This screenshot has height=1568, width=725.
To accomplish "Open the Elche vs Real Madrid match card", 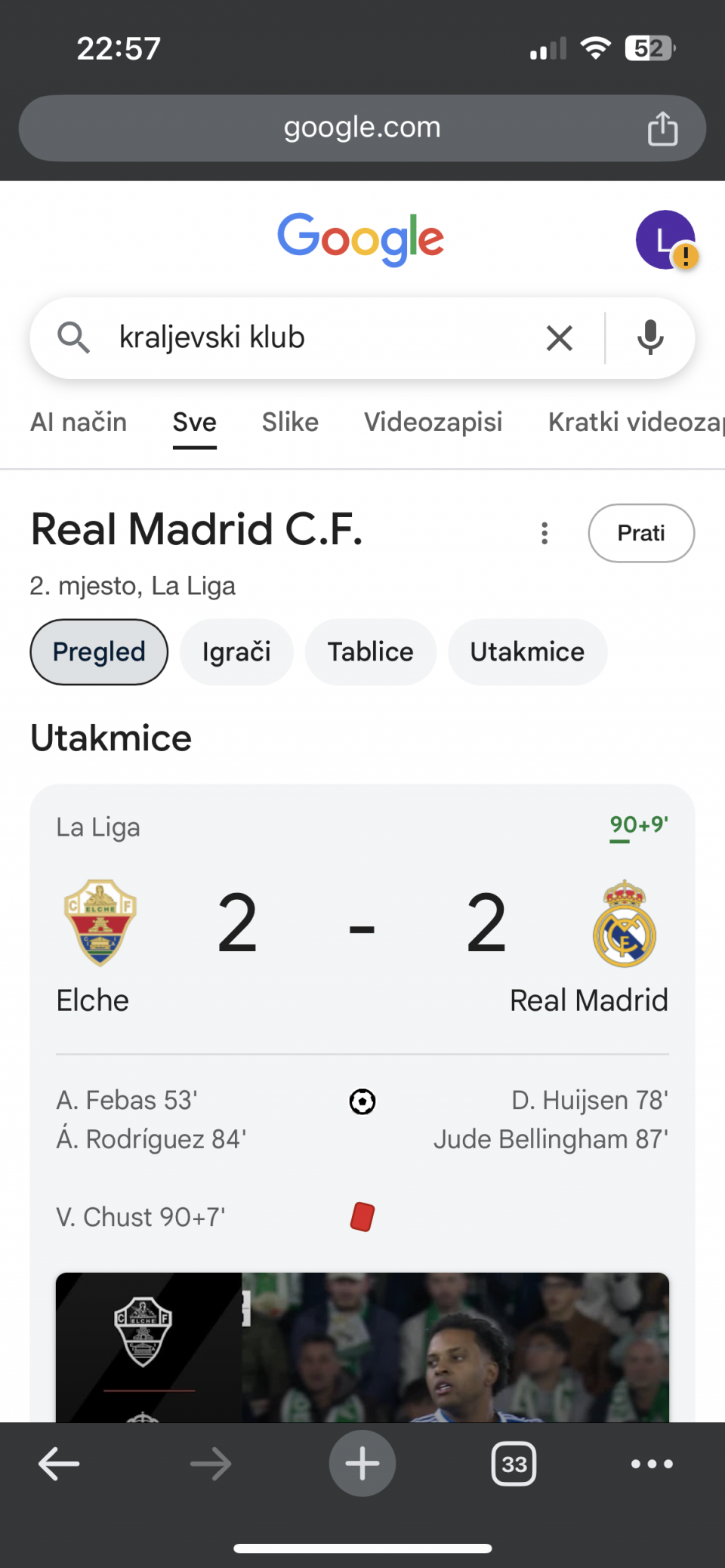I will [362, 929].
